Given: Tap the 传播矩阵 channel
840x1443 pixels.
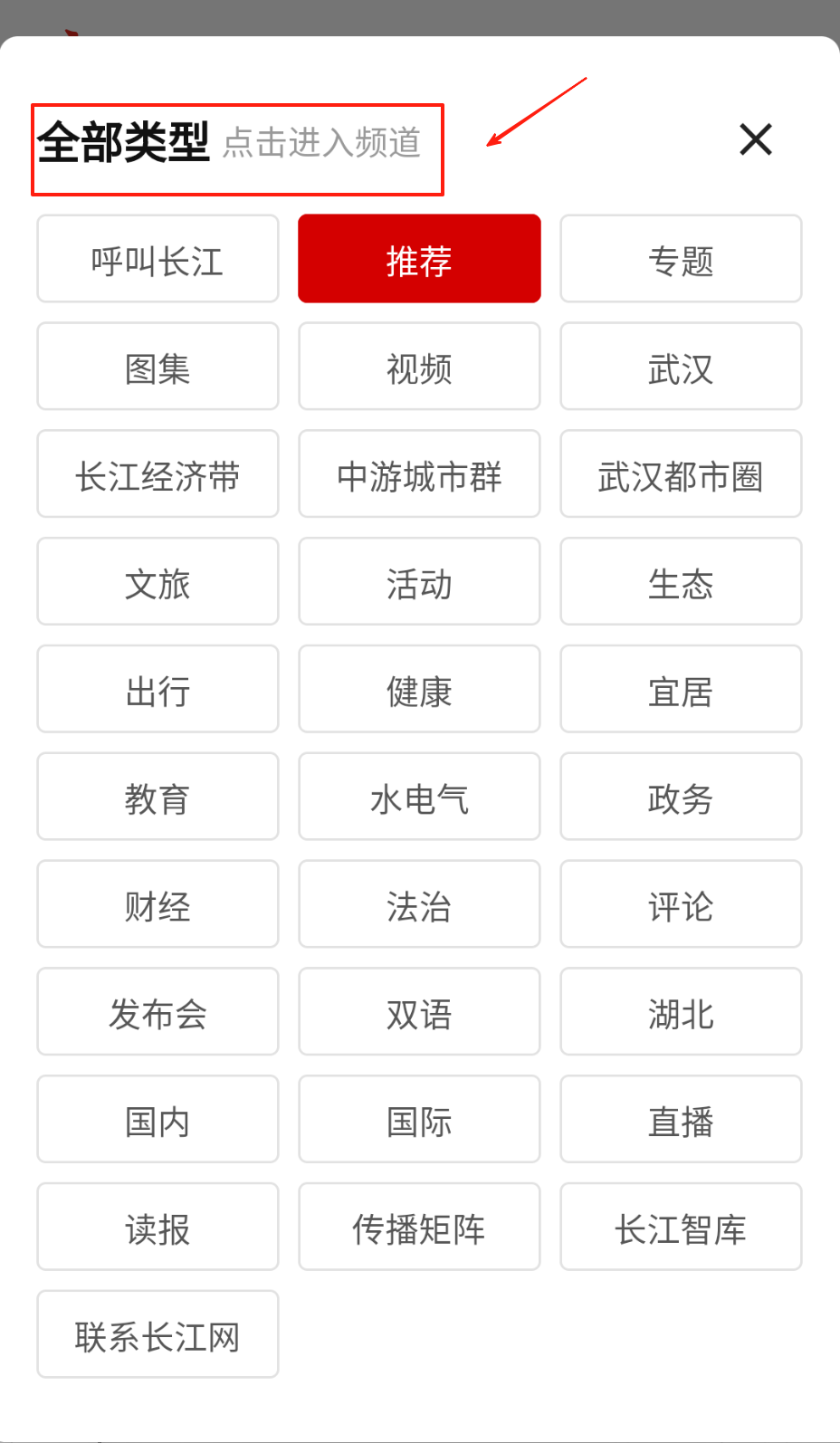Looking at the screenshot, I should [419, 1228].
